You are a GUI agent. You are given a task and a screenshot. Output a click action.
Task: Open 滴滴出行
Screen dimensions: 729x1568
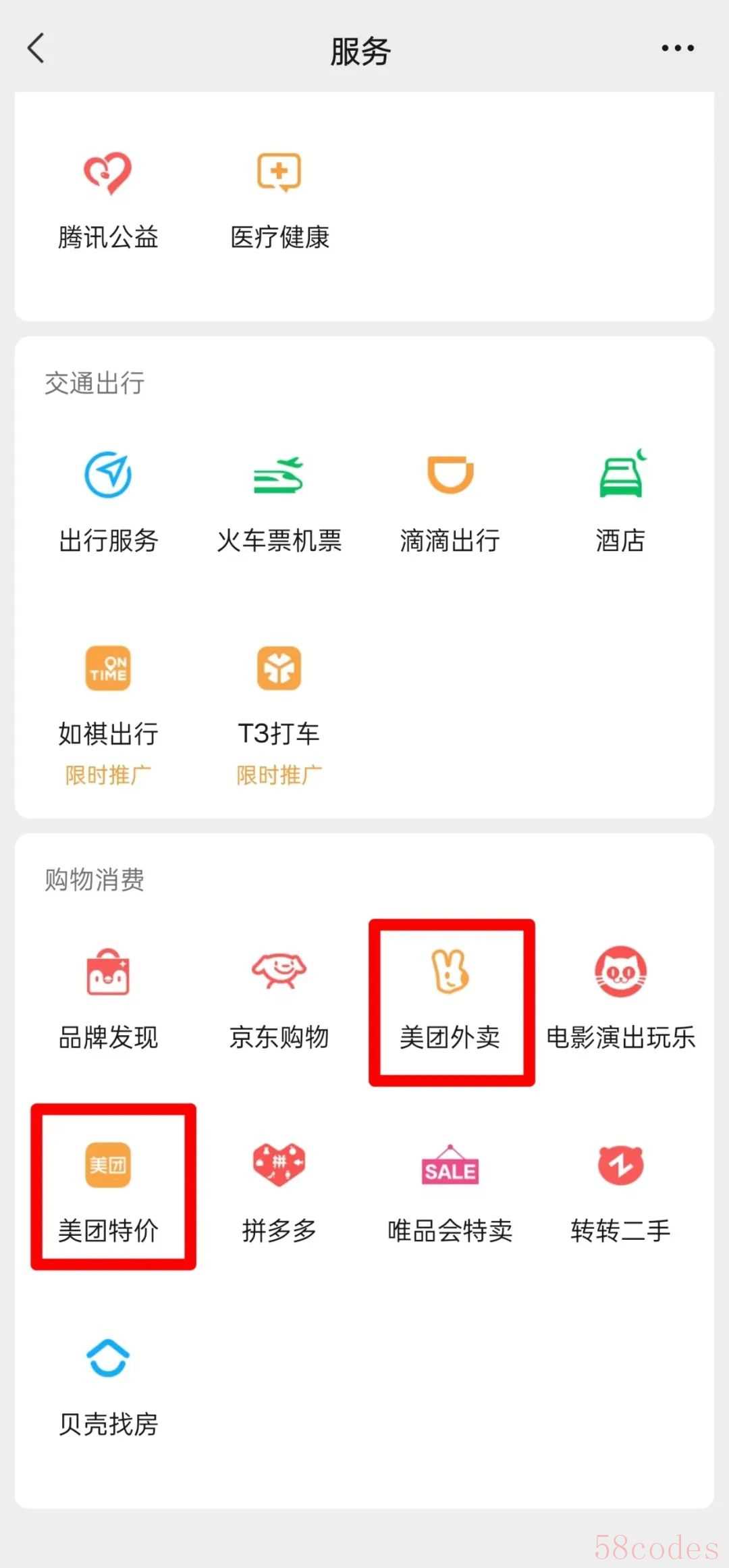click(x=450, y=503)
